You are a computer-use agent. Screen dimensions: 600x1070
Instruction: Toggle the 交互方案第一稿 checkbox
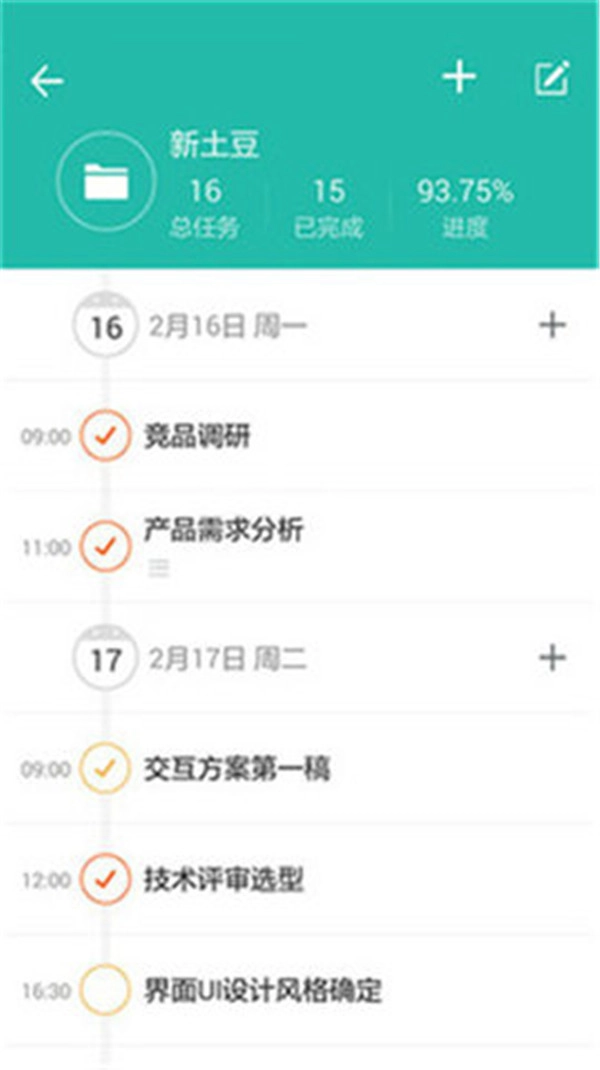tap(105, 769)
